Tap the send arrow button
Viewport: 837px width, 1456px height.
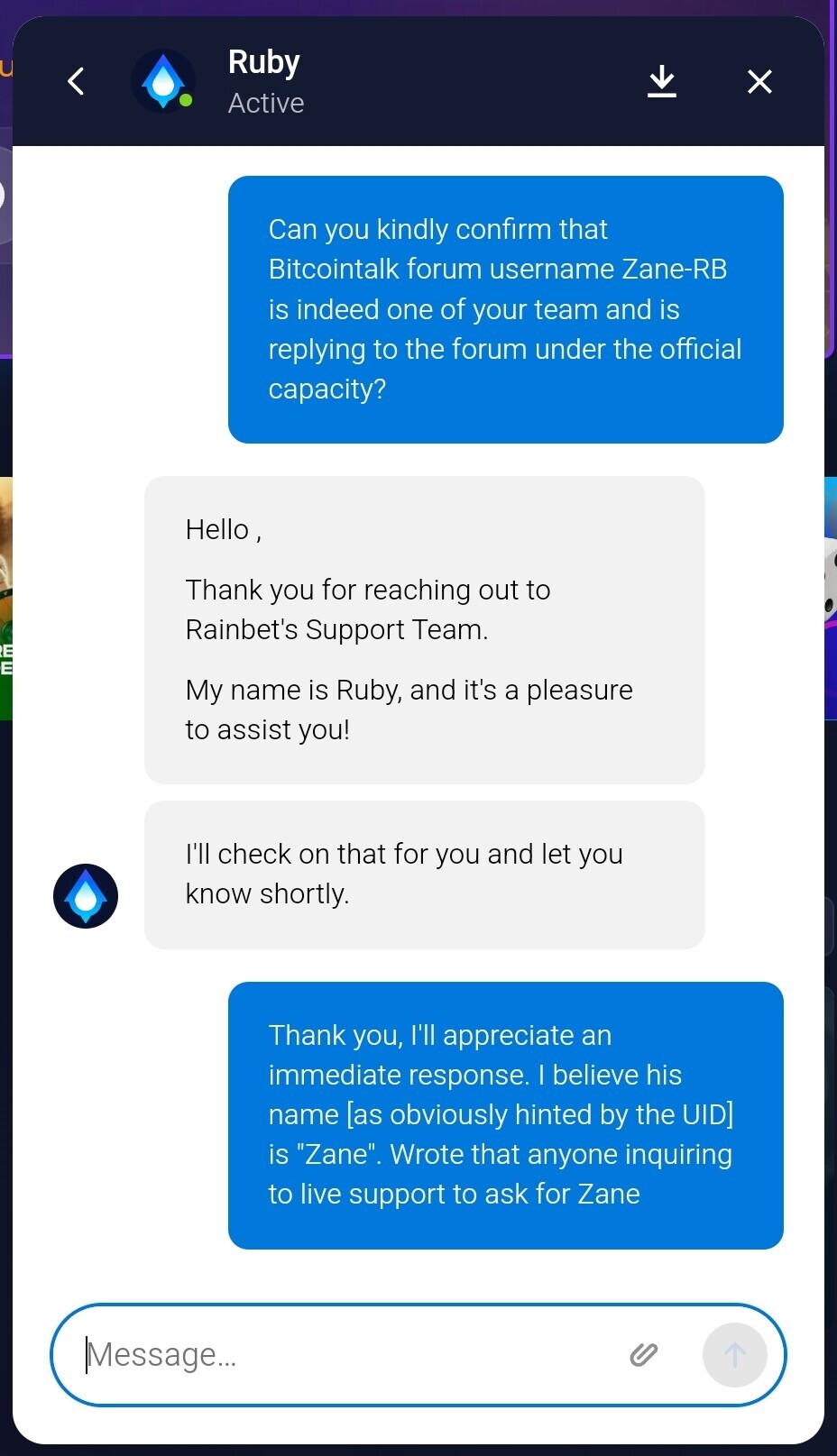pyautogui.click(x=734, y=1354)
